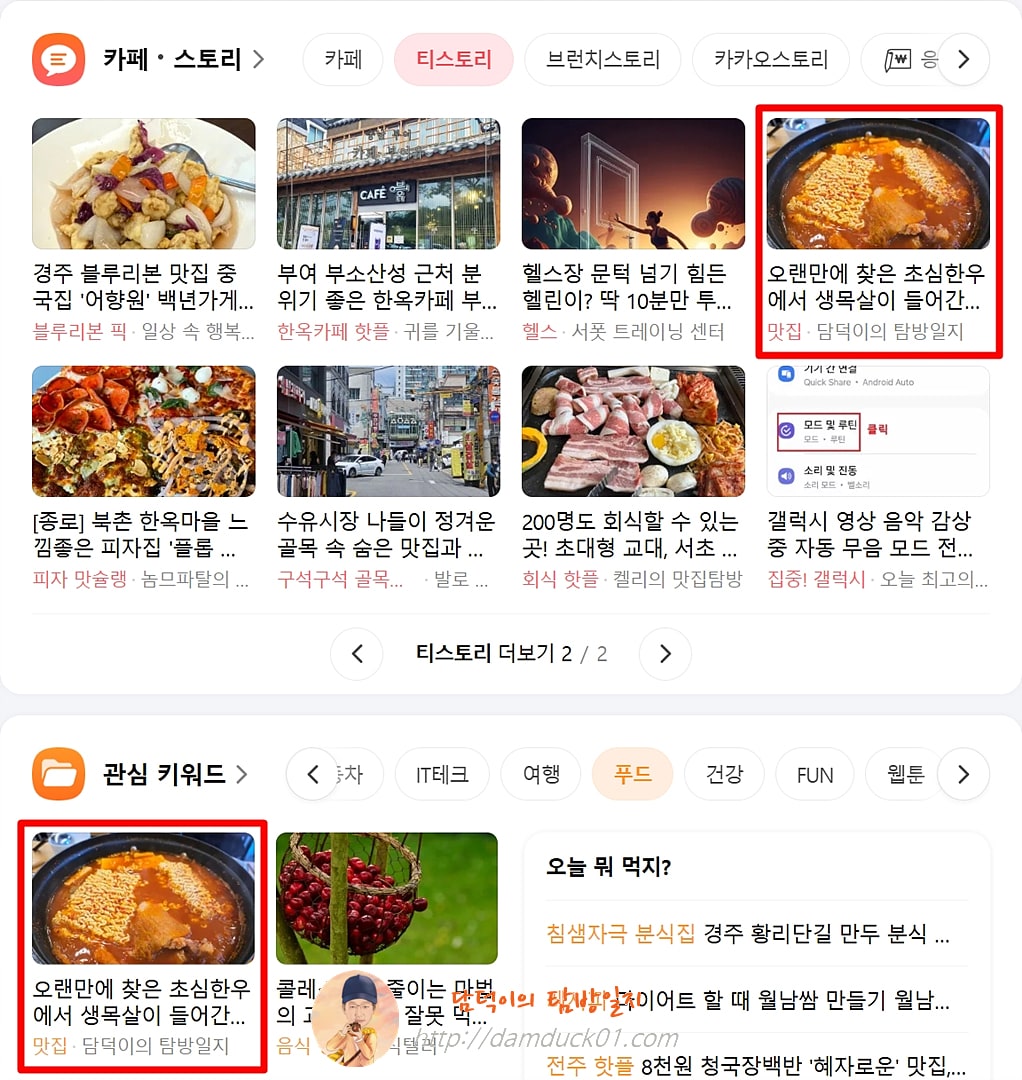The image size is (1022, 1080).
Task: Advance to next Tistory page with right arrow
Action: click(665, 654)
